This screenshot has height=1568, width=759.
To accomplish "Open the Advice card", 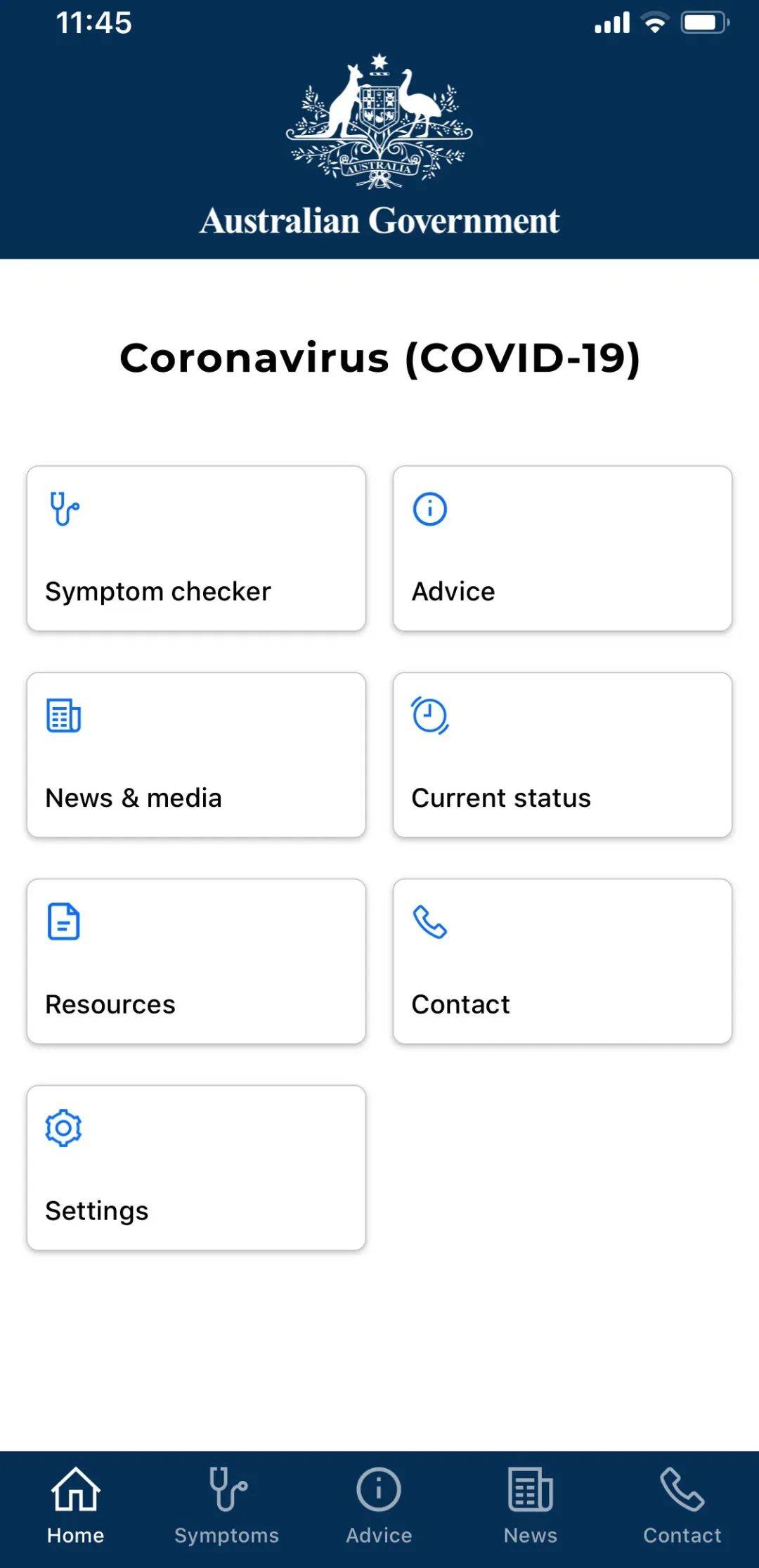I will [562, 548].
